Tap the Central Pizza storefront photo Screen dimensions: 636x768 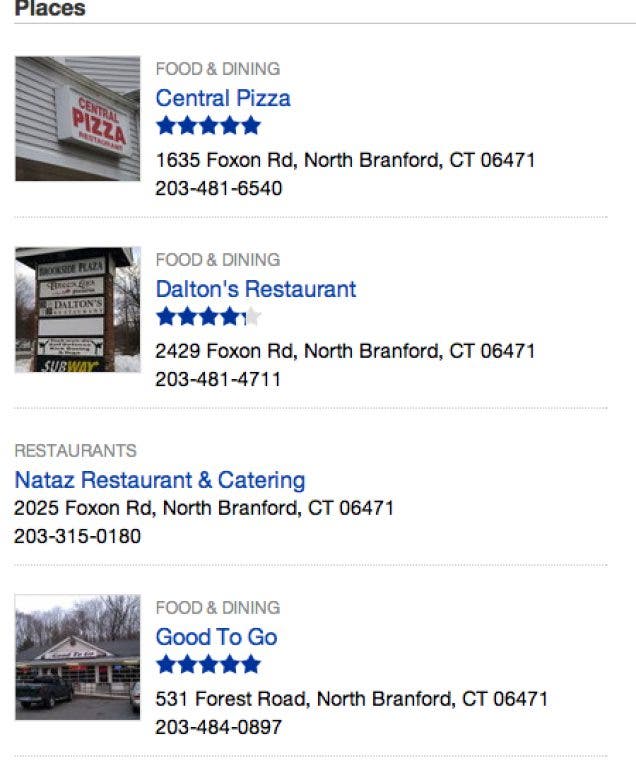(x=77, y=118)
